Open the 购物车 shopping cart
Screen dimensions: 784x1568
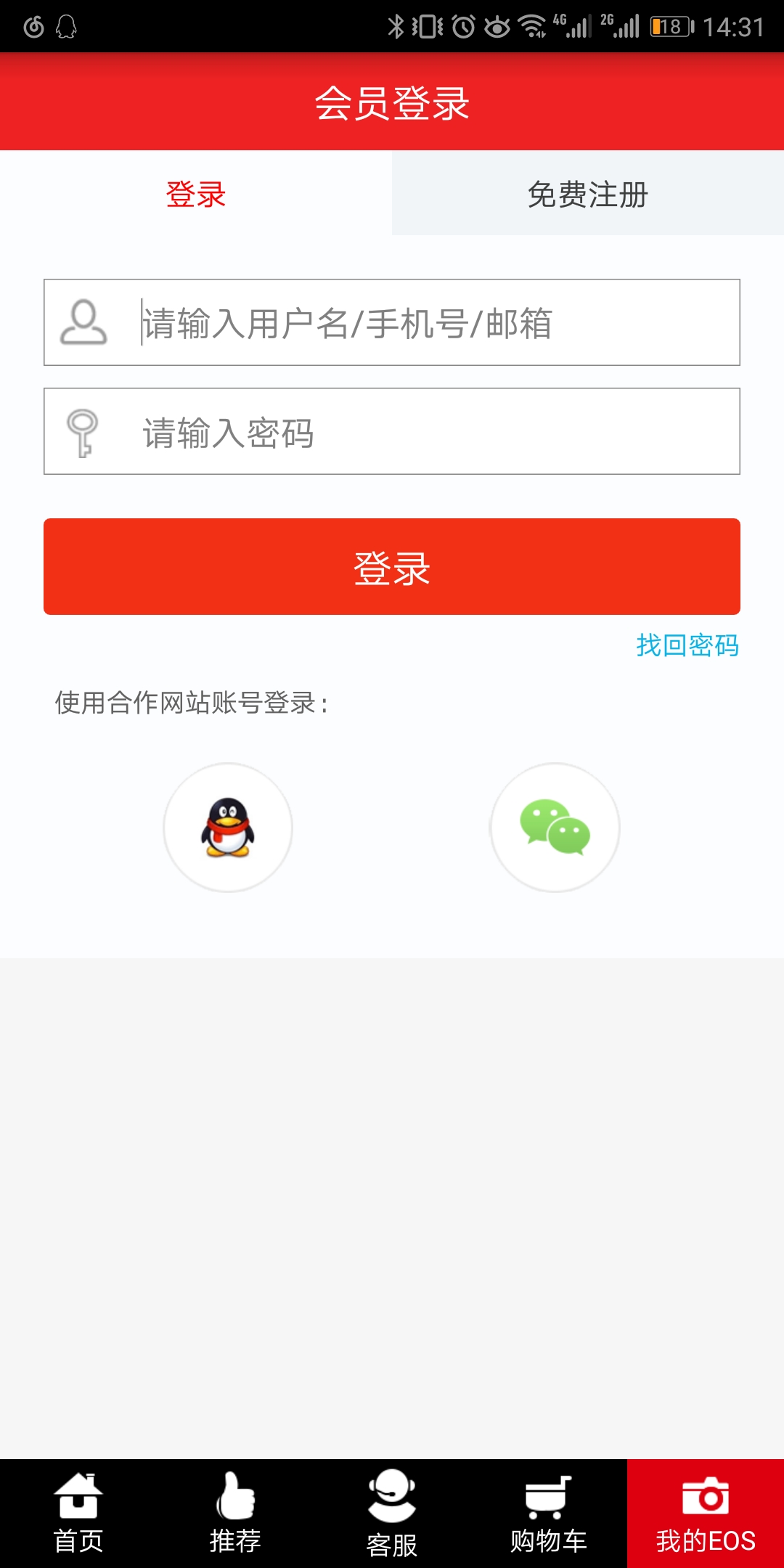tap(549, 1514)
